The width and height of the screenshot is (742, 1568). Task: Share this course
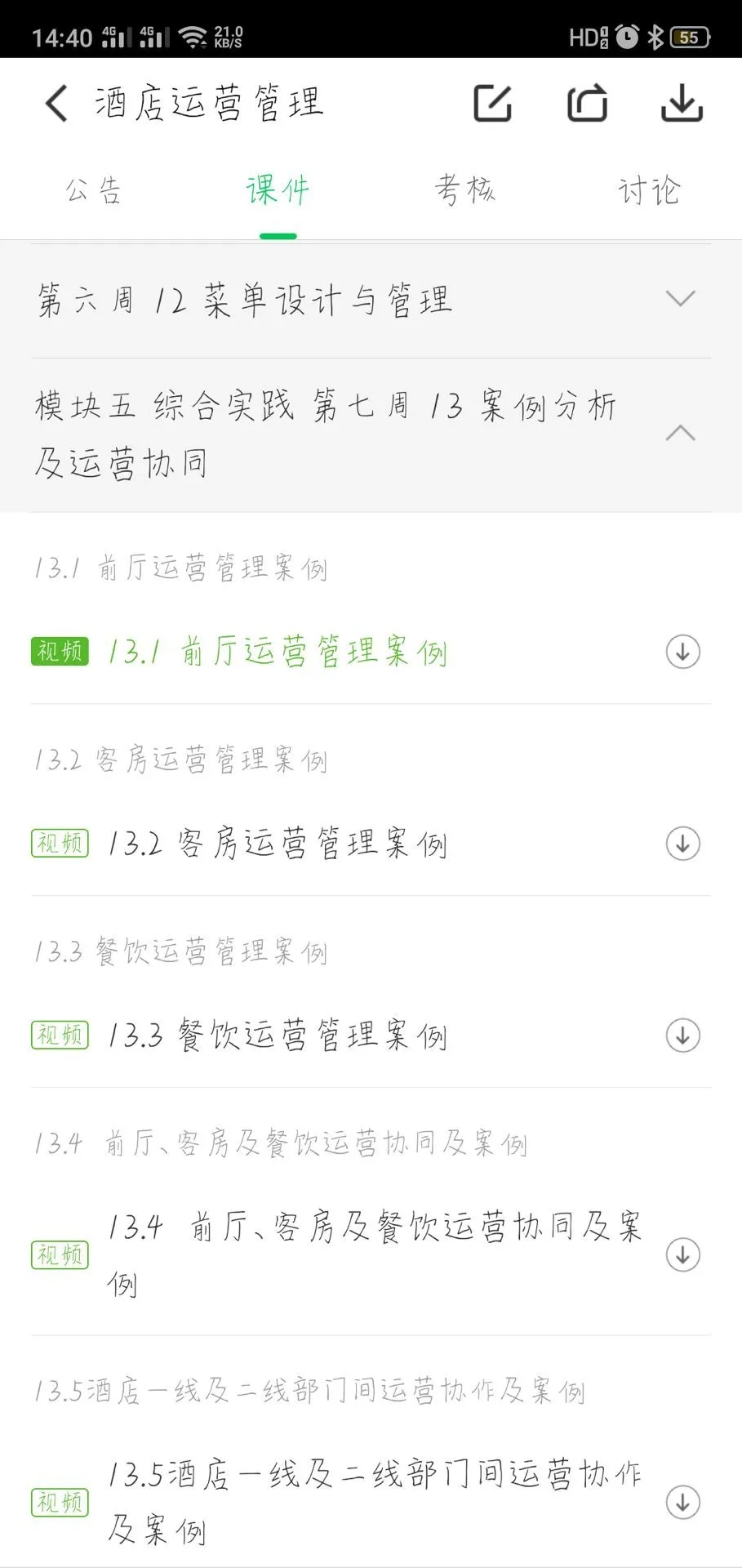[587, 104]
